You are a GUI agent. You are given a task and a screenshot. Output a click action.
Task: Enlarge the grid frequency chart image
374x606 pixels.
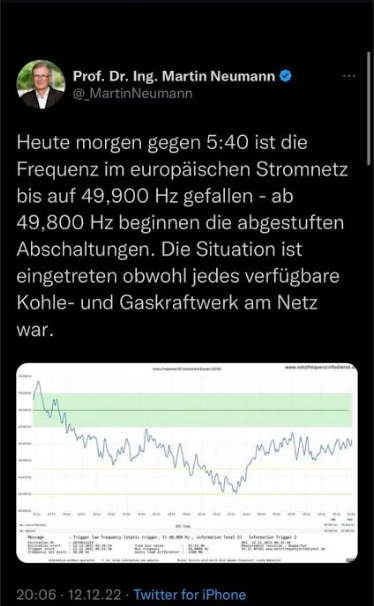(x=187, y=463)
